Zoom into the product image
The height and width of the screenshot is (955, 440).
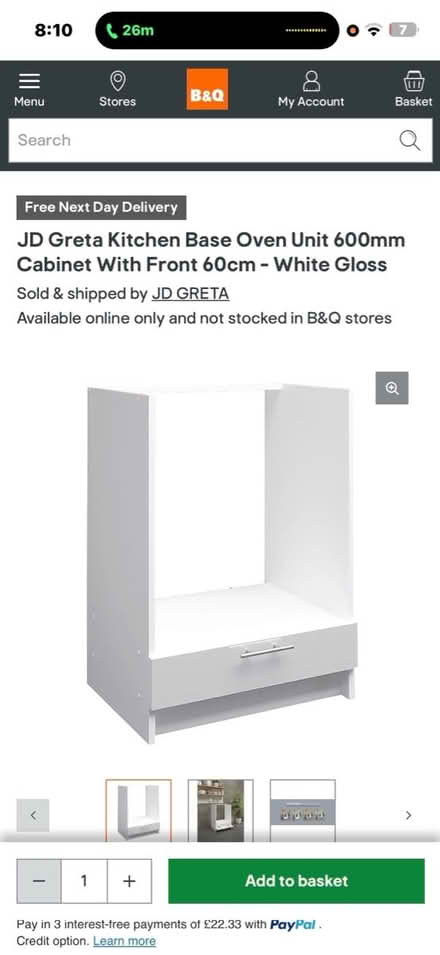coord(392,388)
